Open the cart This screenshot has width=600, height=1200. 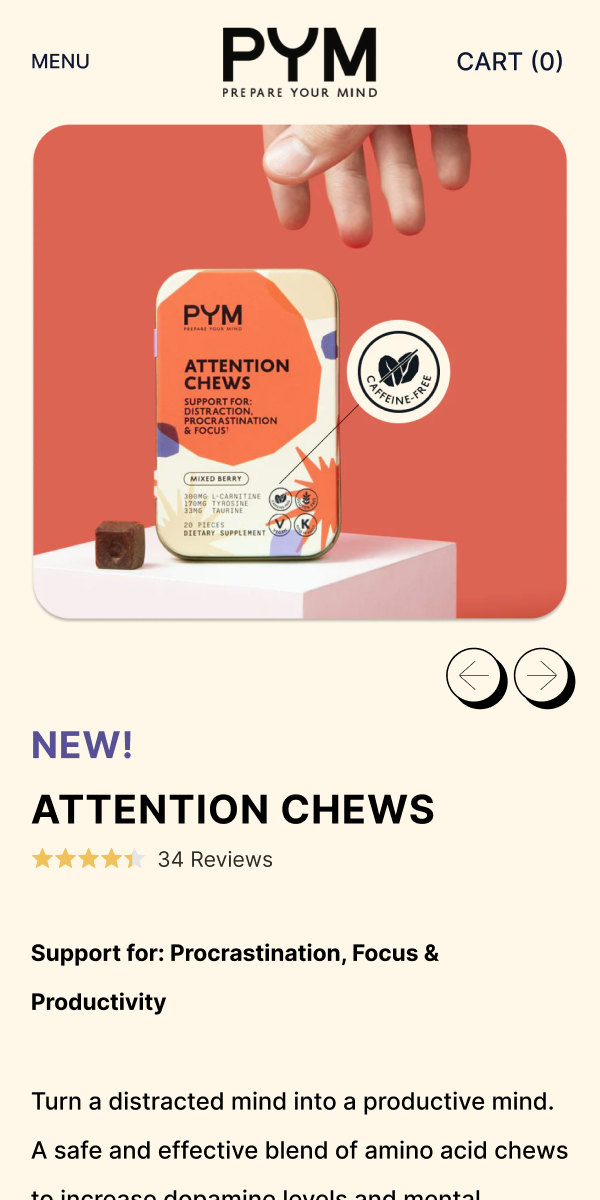pyautogui.click(x=509, y=62)
